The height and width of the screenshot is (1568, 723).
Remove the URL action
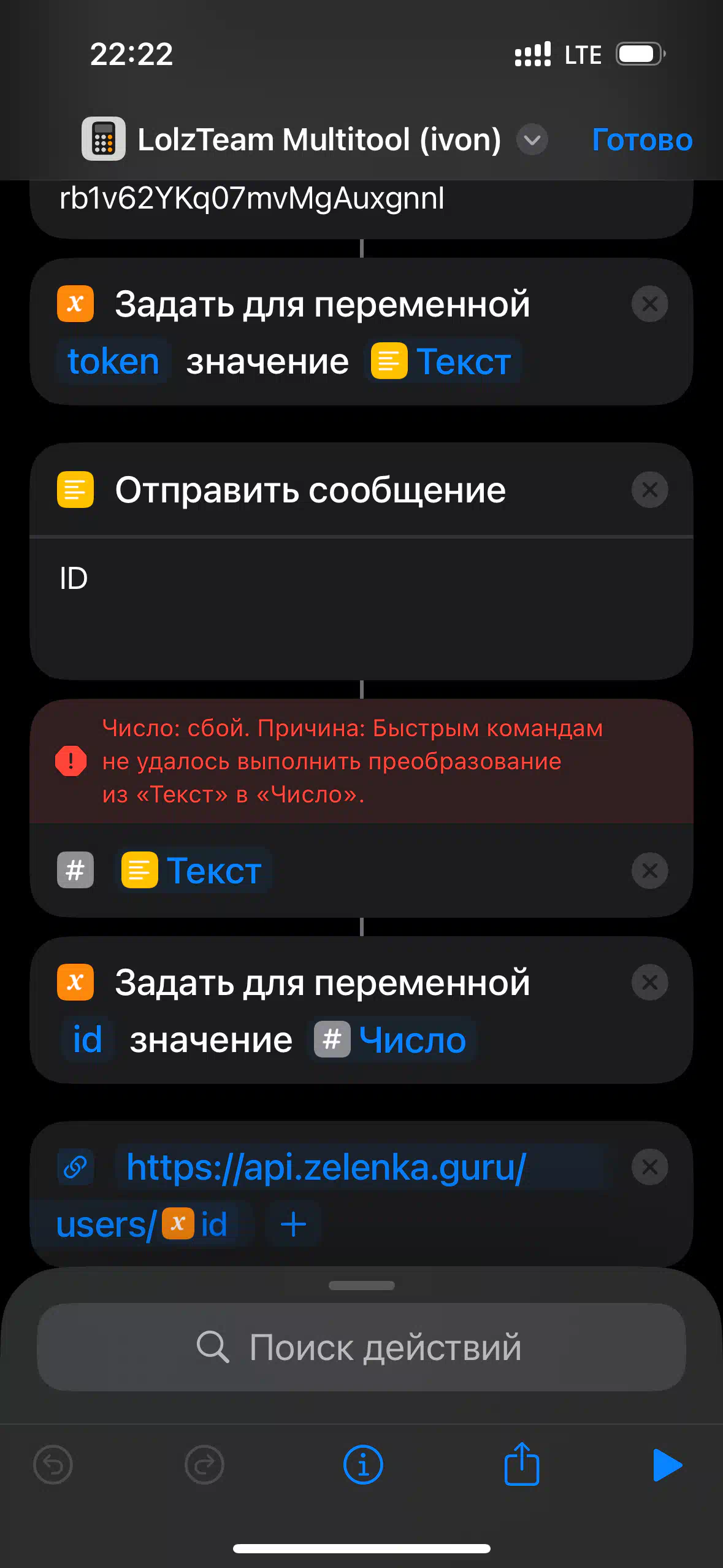[649, 1166]
